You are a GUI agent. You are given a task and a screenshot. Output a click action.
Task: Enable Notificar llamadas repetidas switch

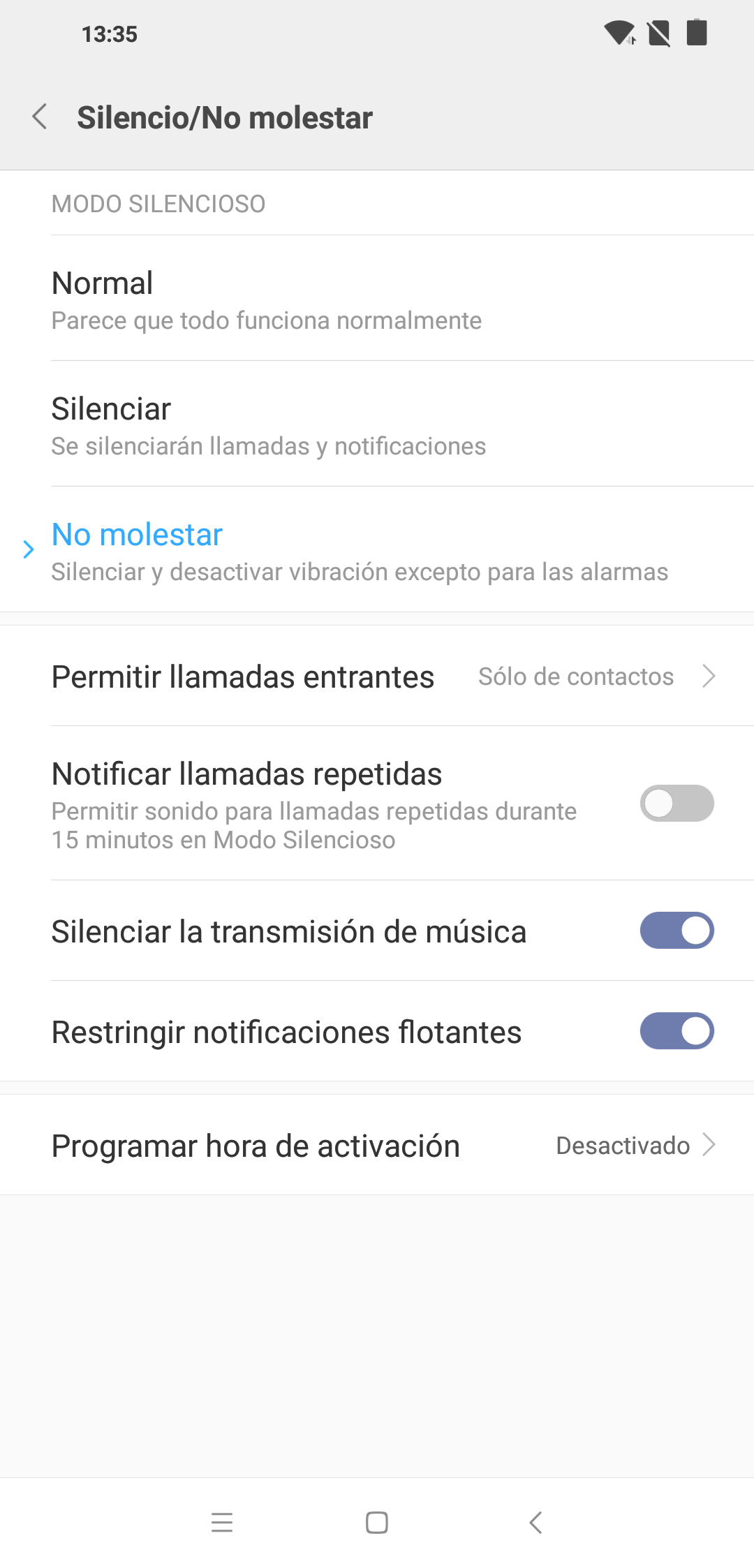pyautogui.click(x=677, y=803)
